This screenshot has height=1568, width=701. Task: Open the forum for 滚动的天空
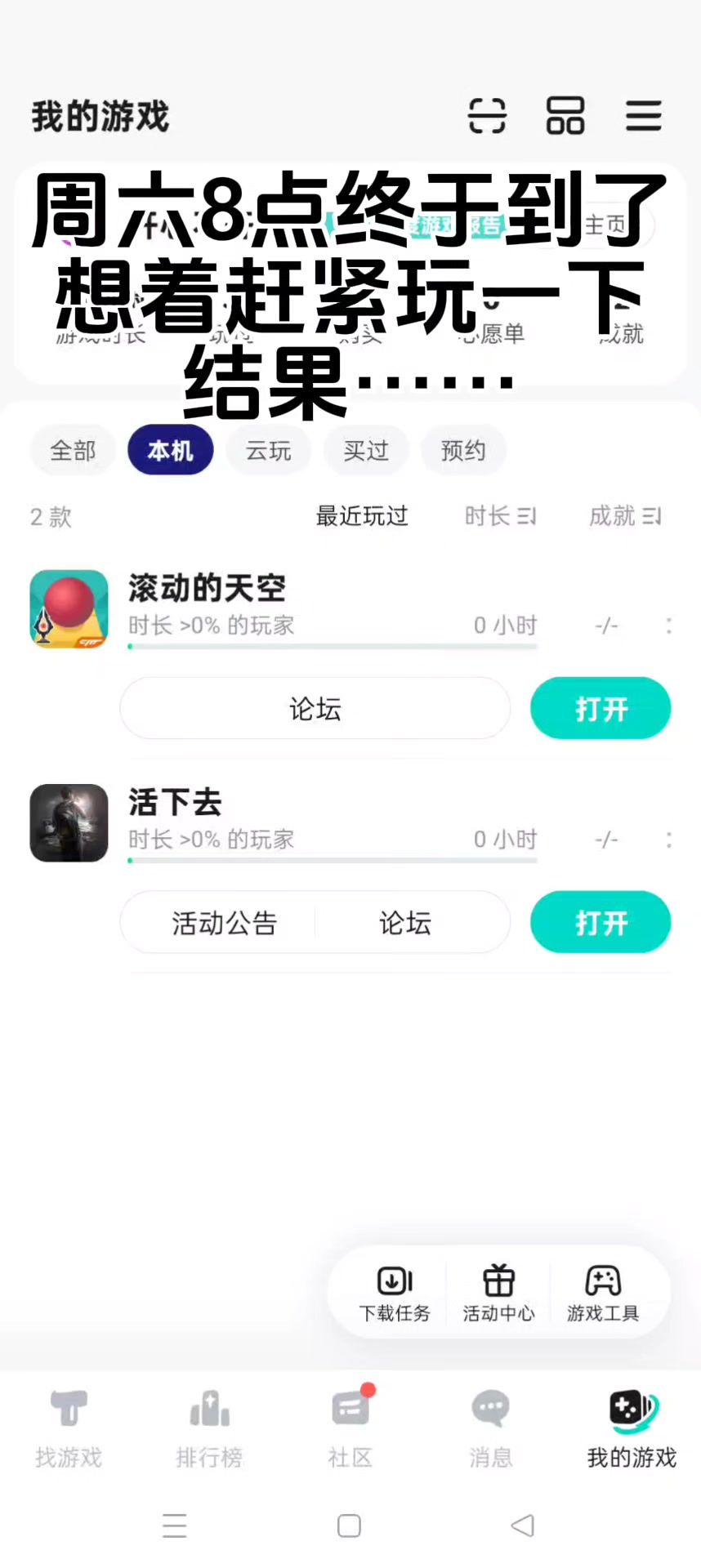315,708
